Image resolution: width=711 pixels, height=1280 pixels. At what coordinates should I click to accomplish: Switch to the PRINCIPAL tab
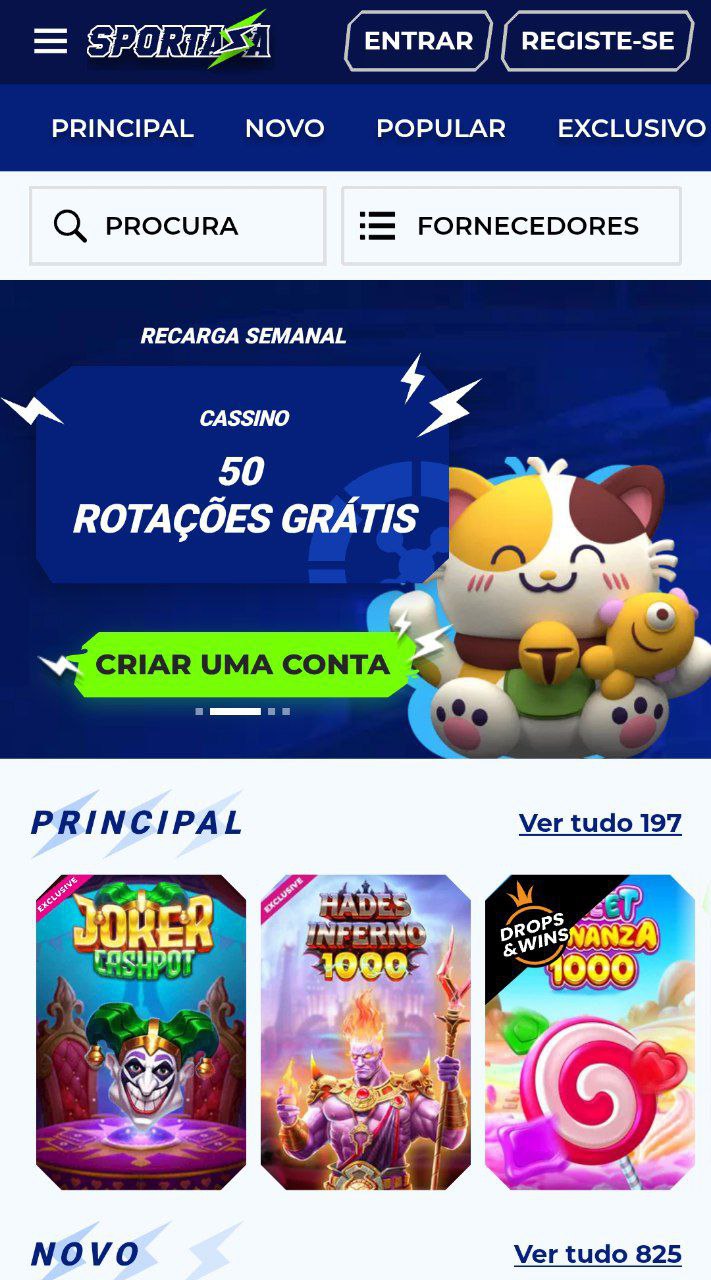122,128
